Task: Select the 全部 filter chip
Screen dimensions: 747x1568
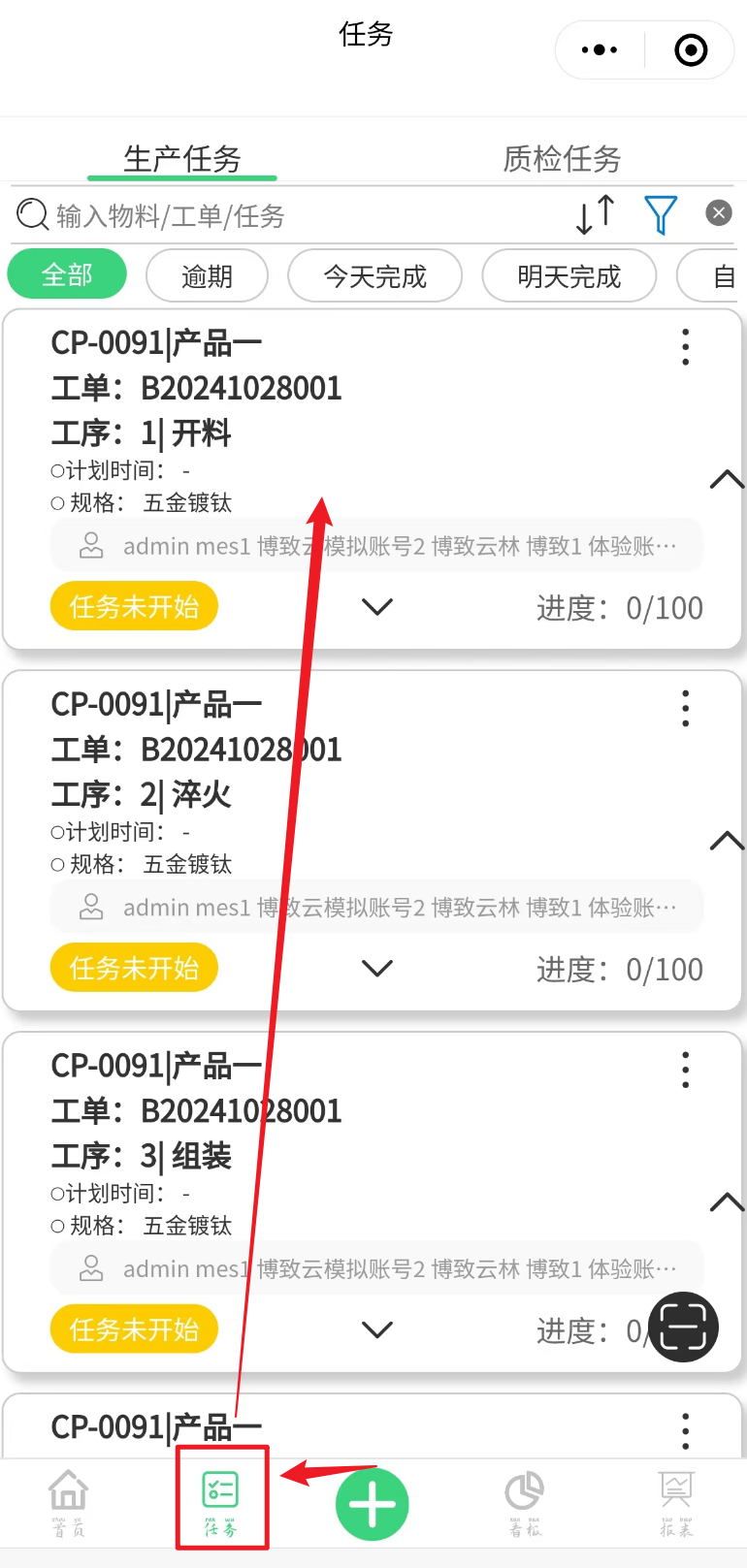Action: click(x=67, y=274)
